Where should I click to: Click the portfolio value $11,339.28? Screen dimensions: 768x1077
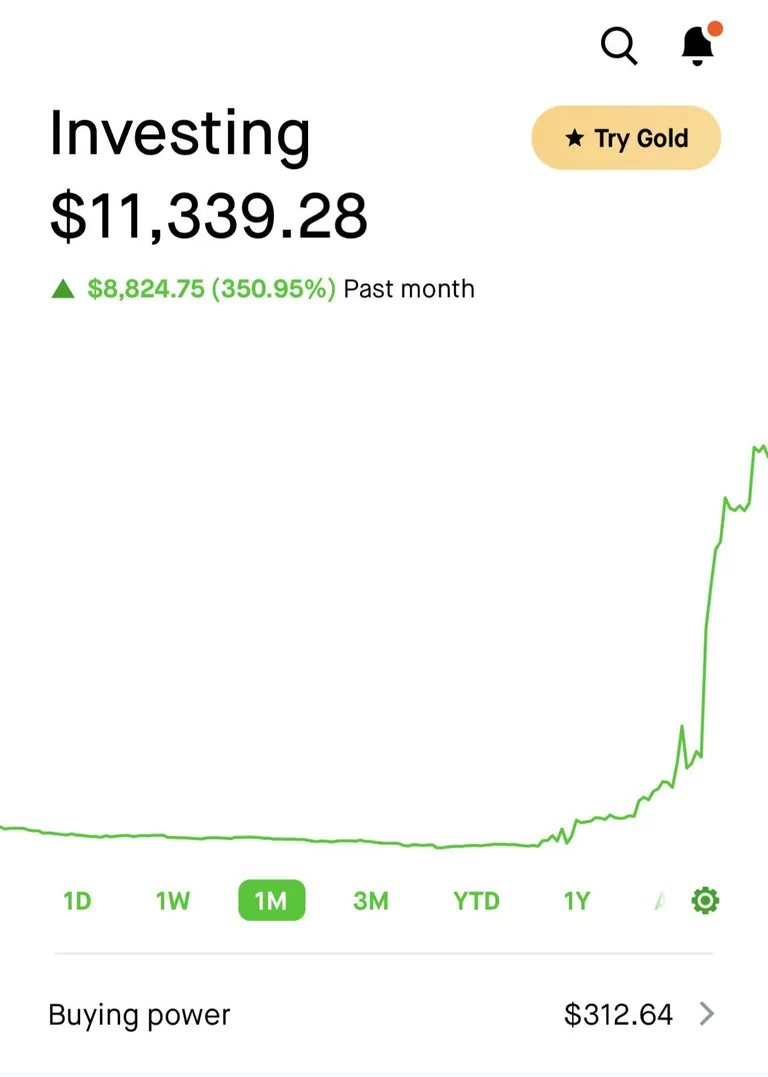tap(209, 214)
